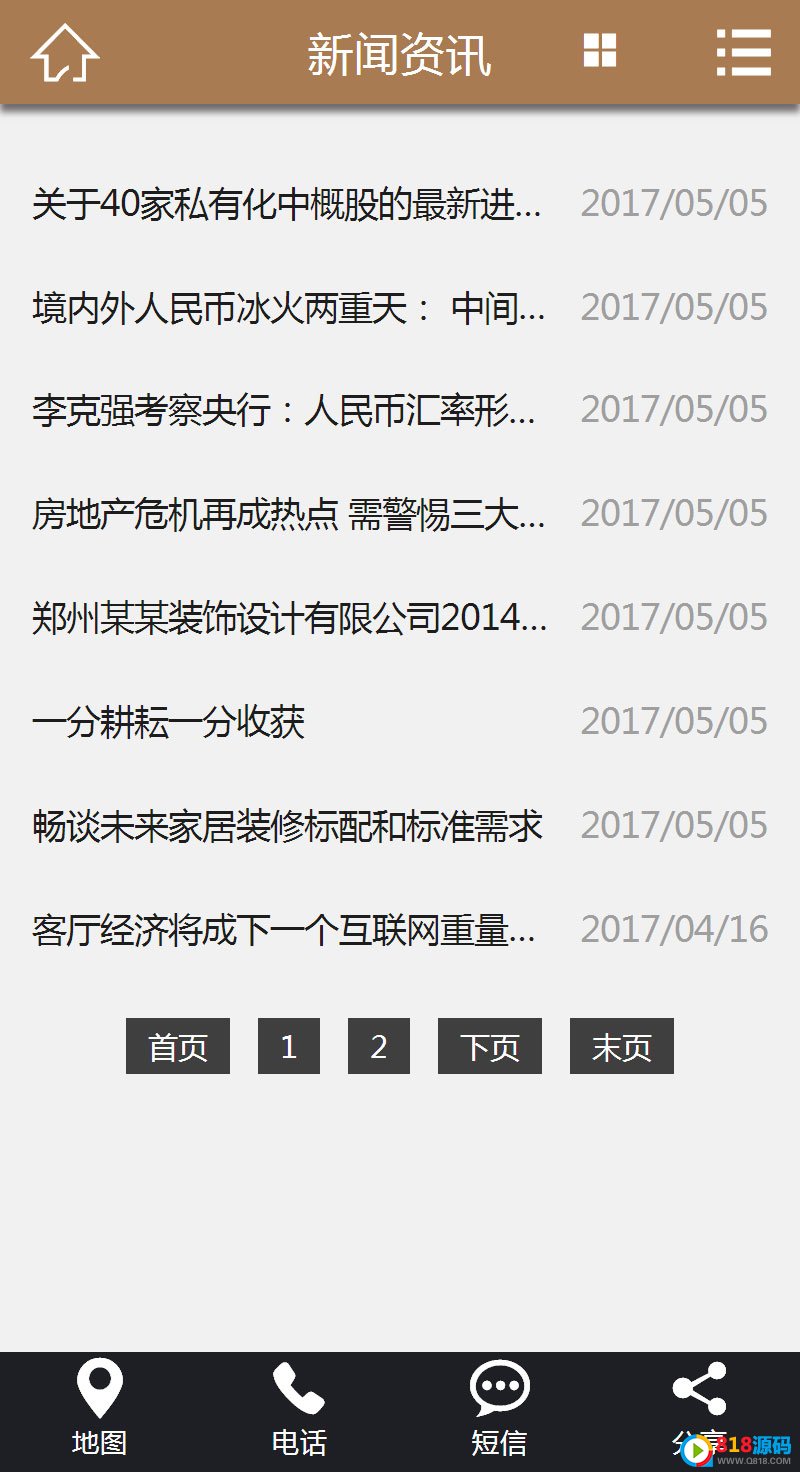Select page 2

coord(379,1046)
